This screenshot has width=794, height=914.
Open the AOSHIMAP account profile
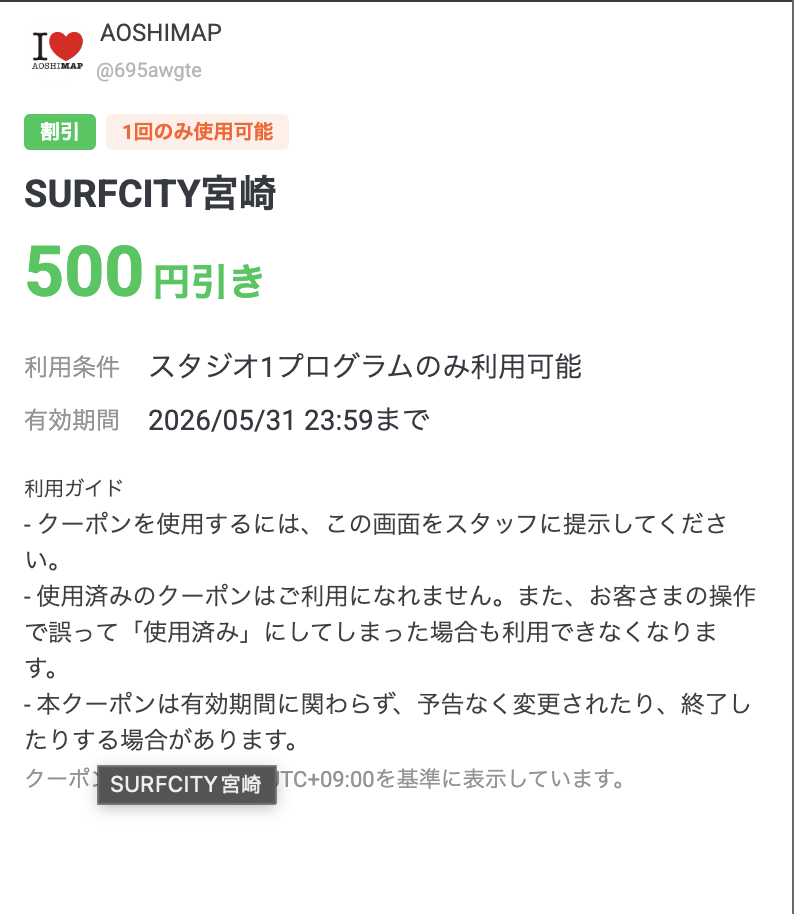click(x=160, y=33)
